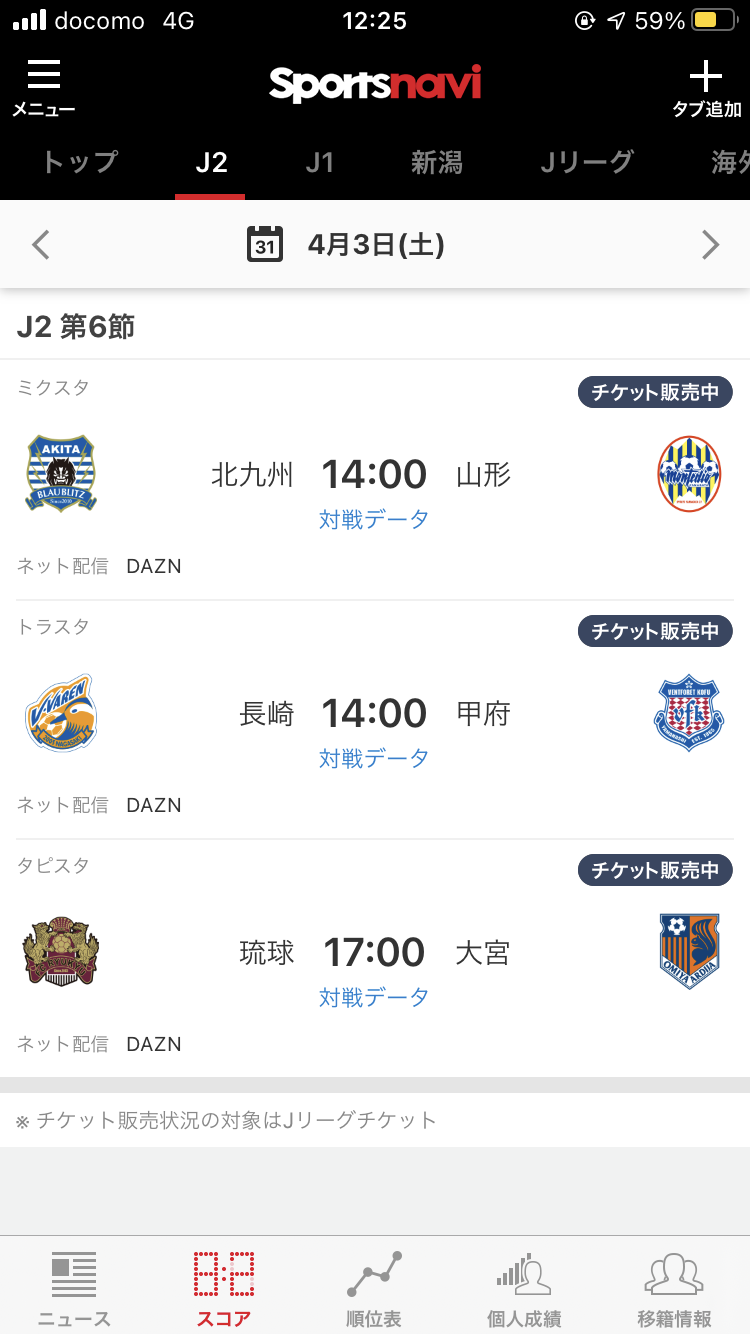Open the メニュー hamburger menu
This screenshot has height=1334, width=750.
(x=43, y=88)
